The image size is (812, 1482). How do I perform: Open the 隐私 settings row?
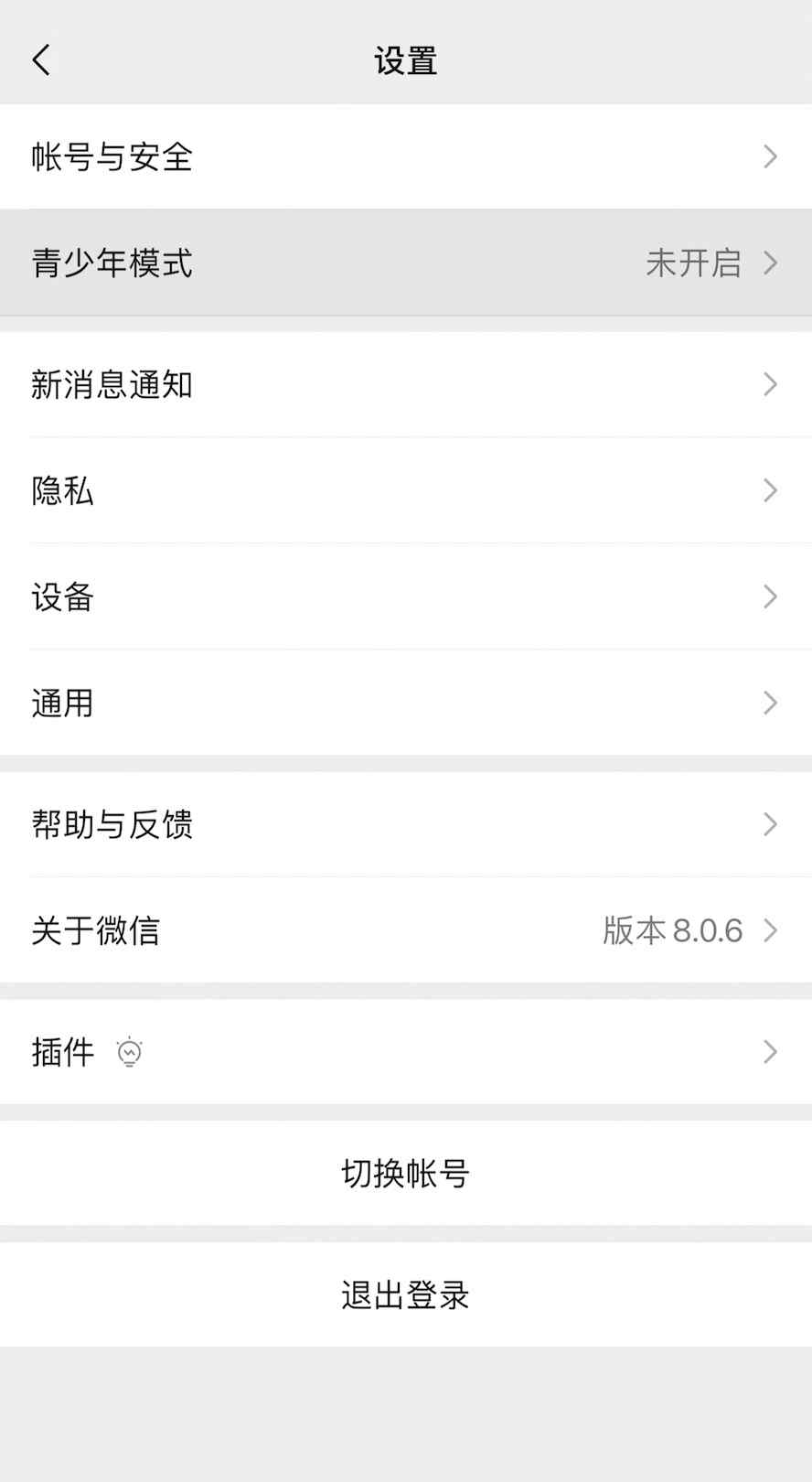click(406, 490)
